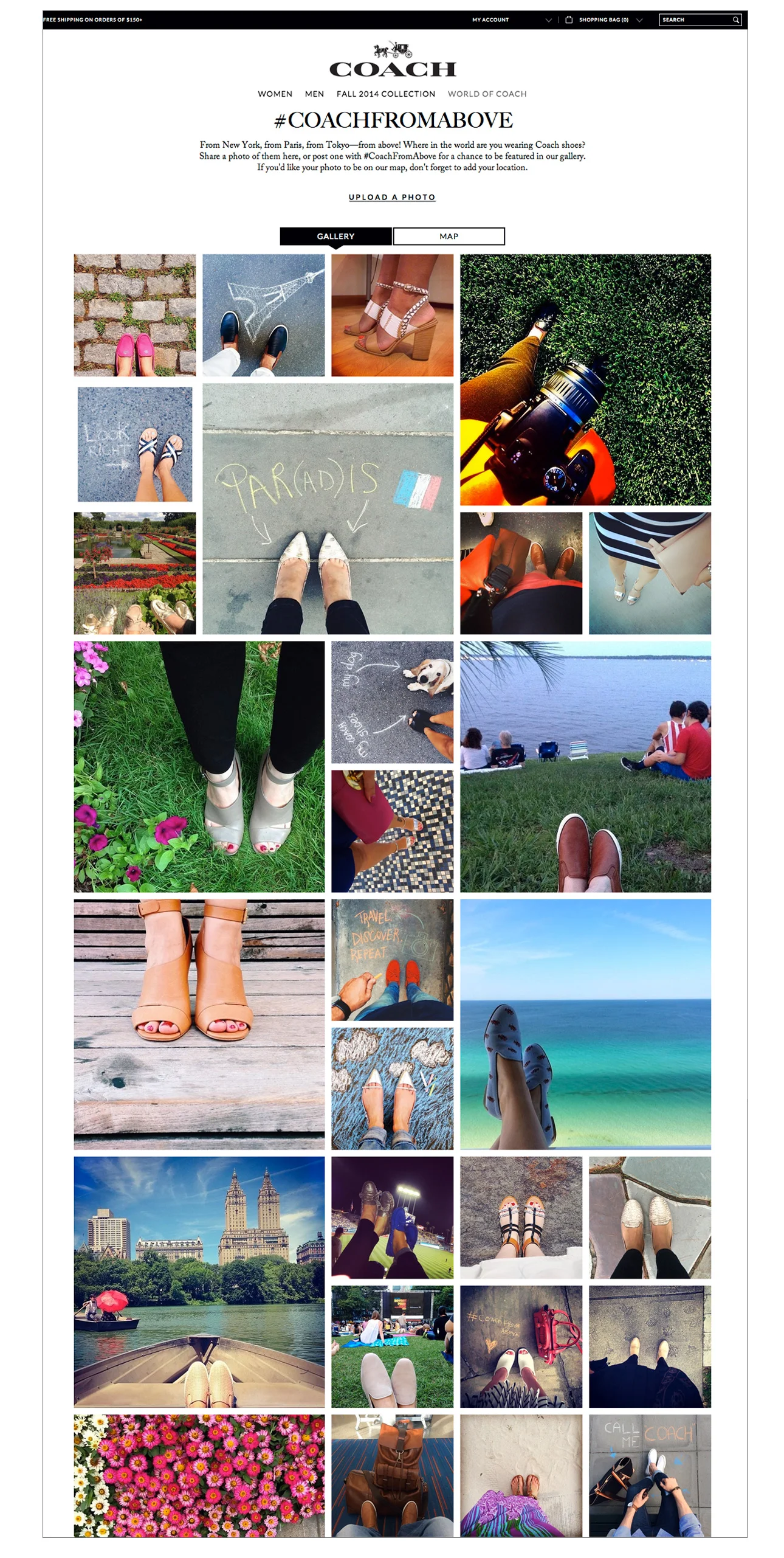View the chalk Eiffel Tower photo
The width and height of the screenshot is (784, 1558).
pos(263,315)
